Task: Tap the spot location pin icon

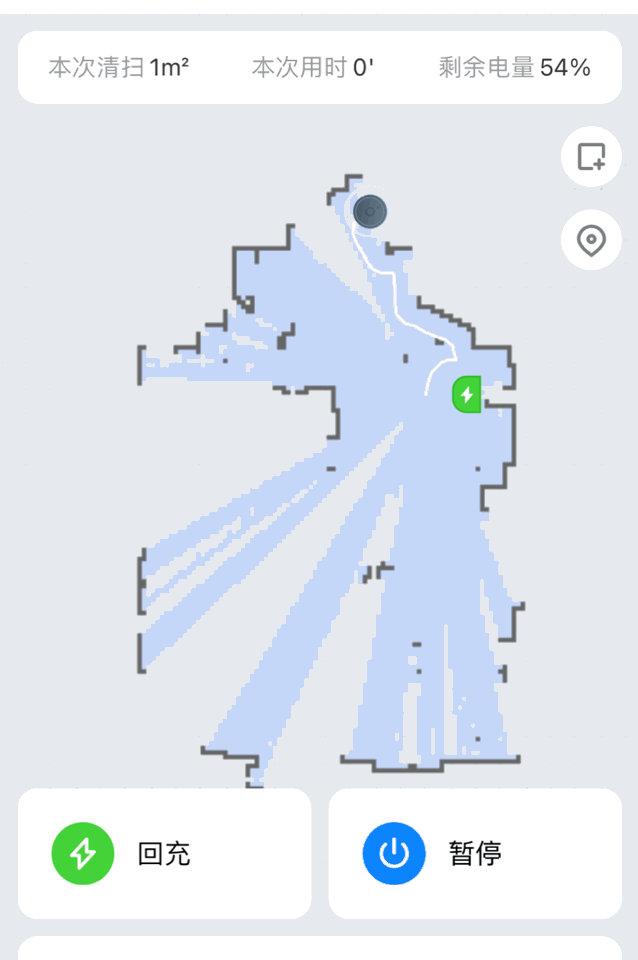Action: 591,240
